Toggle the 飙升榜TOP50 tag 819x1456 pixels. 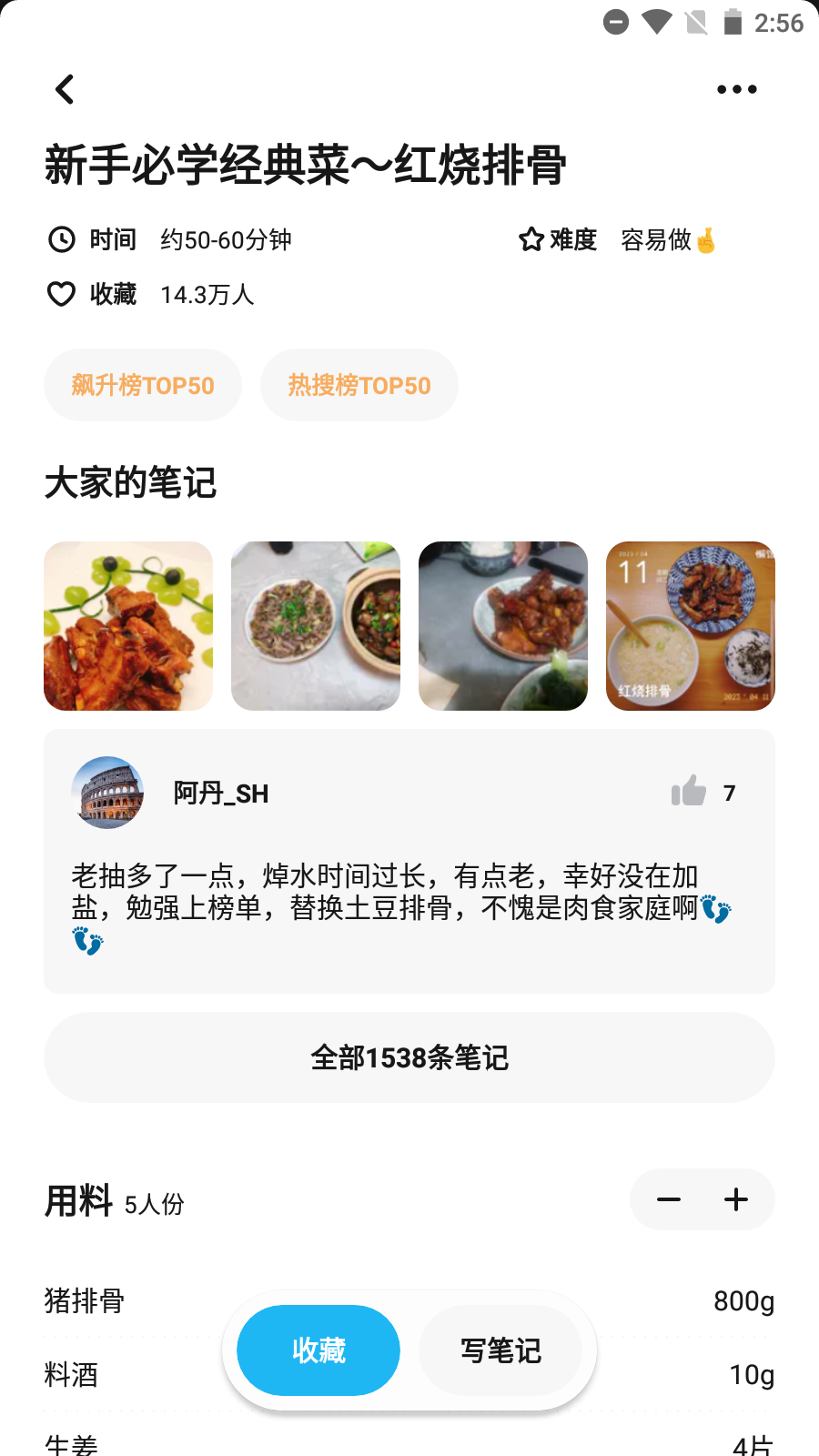[x=142, y=385]
